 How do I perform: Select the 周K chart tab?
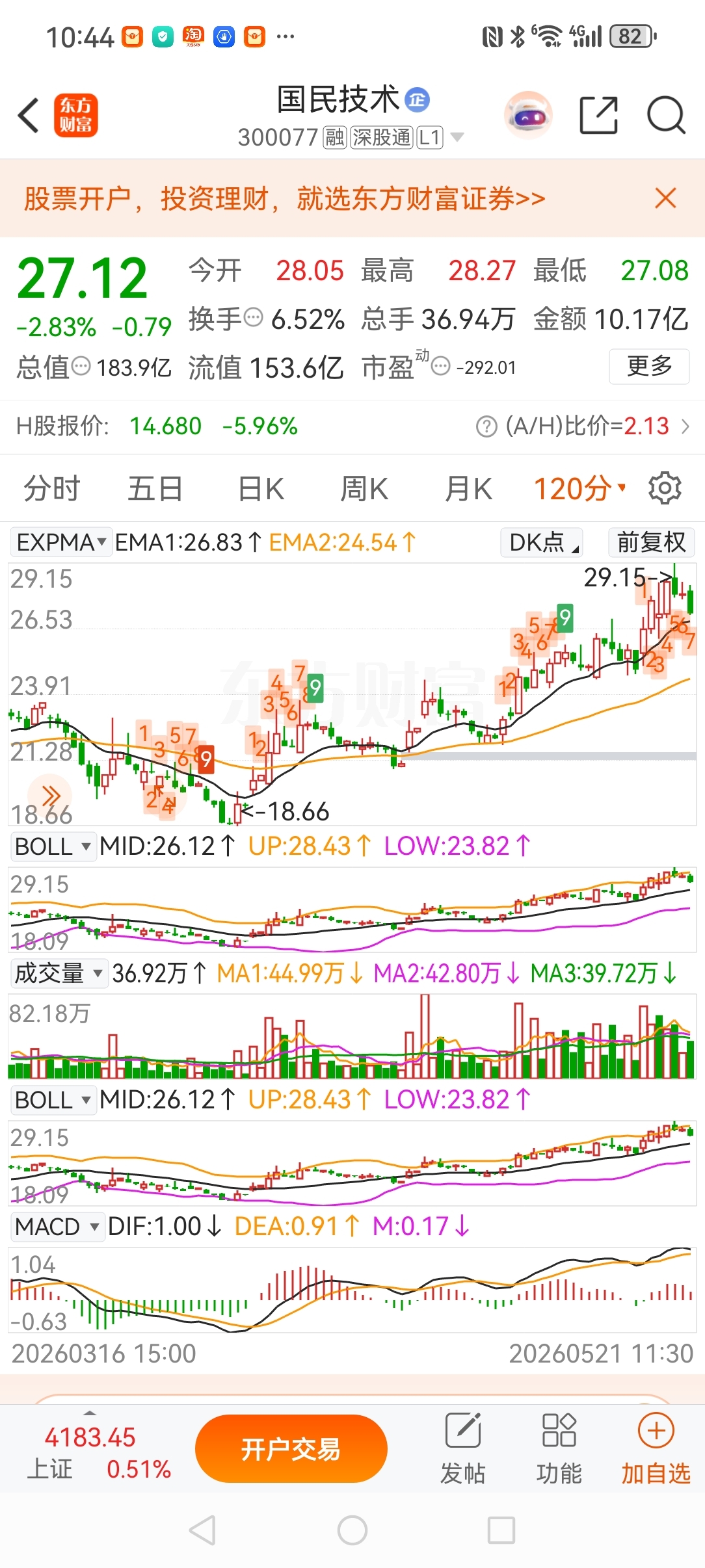pyautogui.click(x=364, y=489)
